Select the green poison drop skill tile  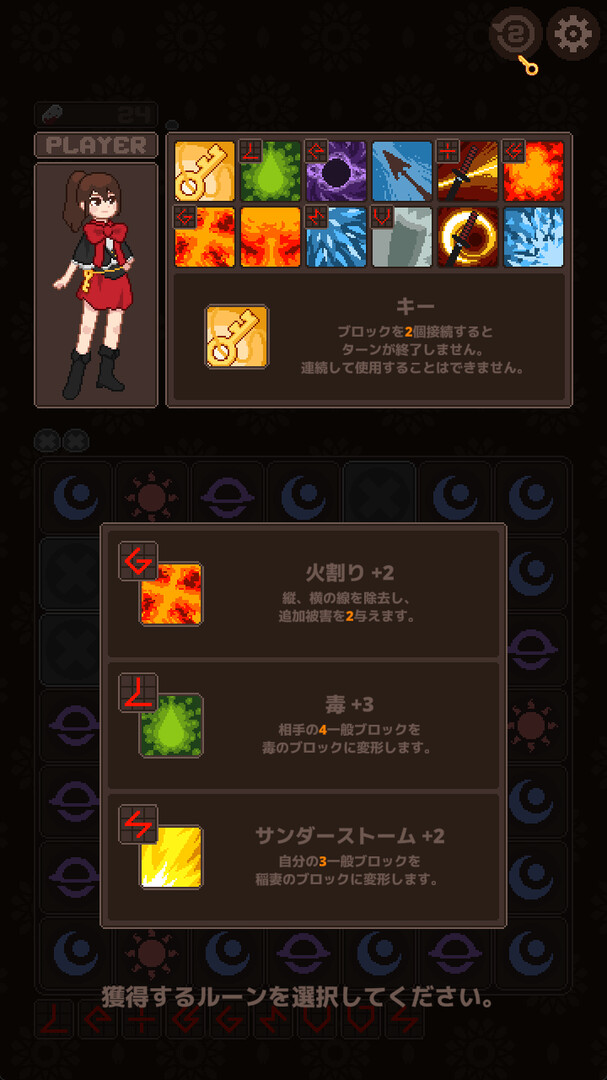(x=270, y=171)
